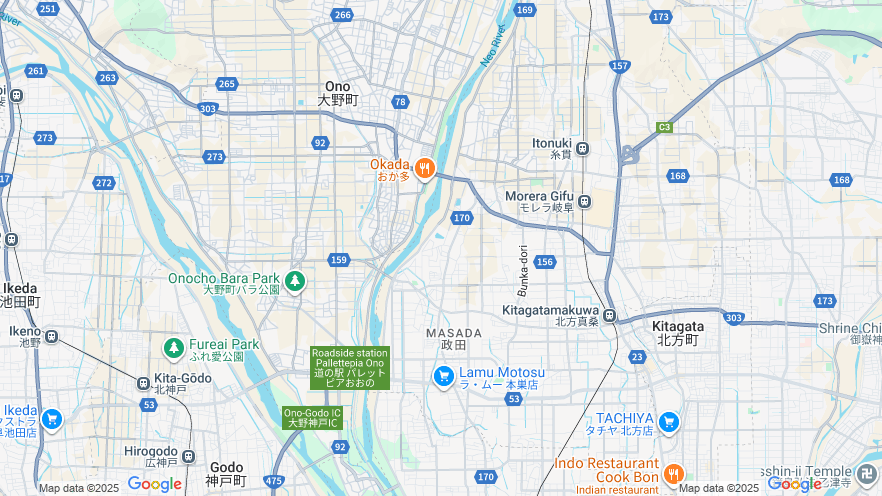Select the Itonuki station icon
The image size is (882, 496).
coord(582,148)
